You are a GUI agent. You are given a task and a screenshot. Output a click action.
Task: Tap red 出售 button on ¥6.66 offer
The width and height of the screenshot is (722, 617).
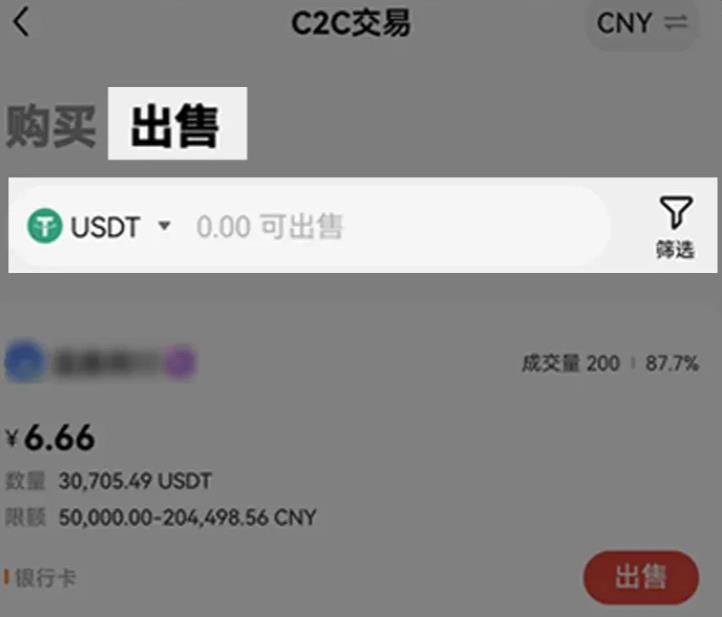[x=641, y=577]
